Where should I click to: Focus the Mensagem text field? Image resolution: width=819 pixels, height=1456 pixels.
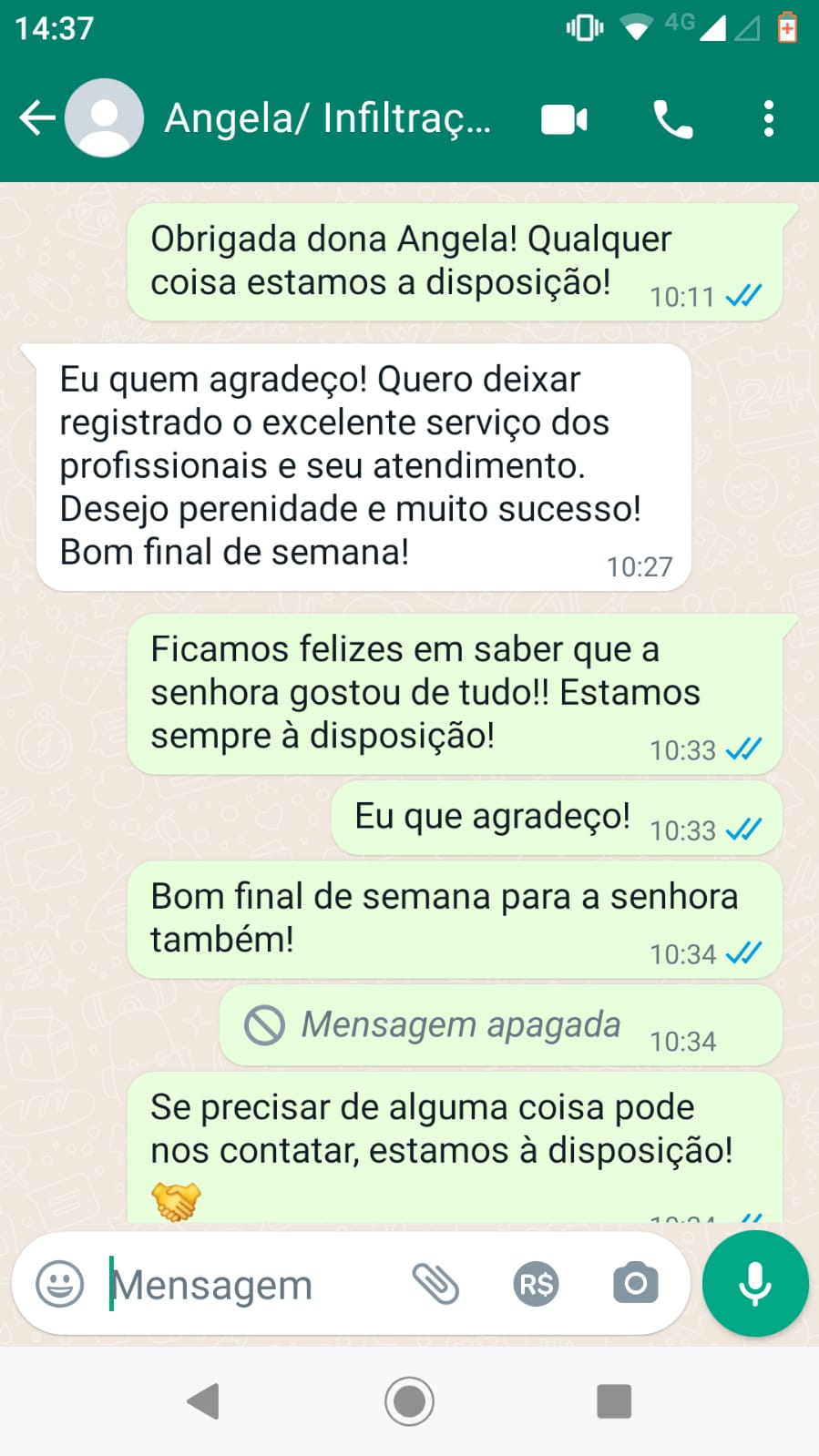pos(246,1285)
